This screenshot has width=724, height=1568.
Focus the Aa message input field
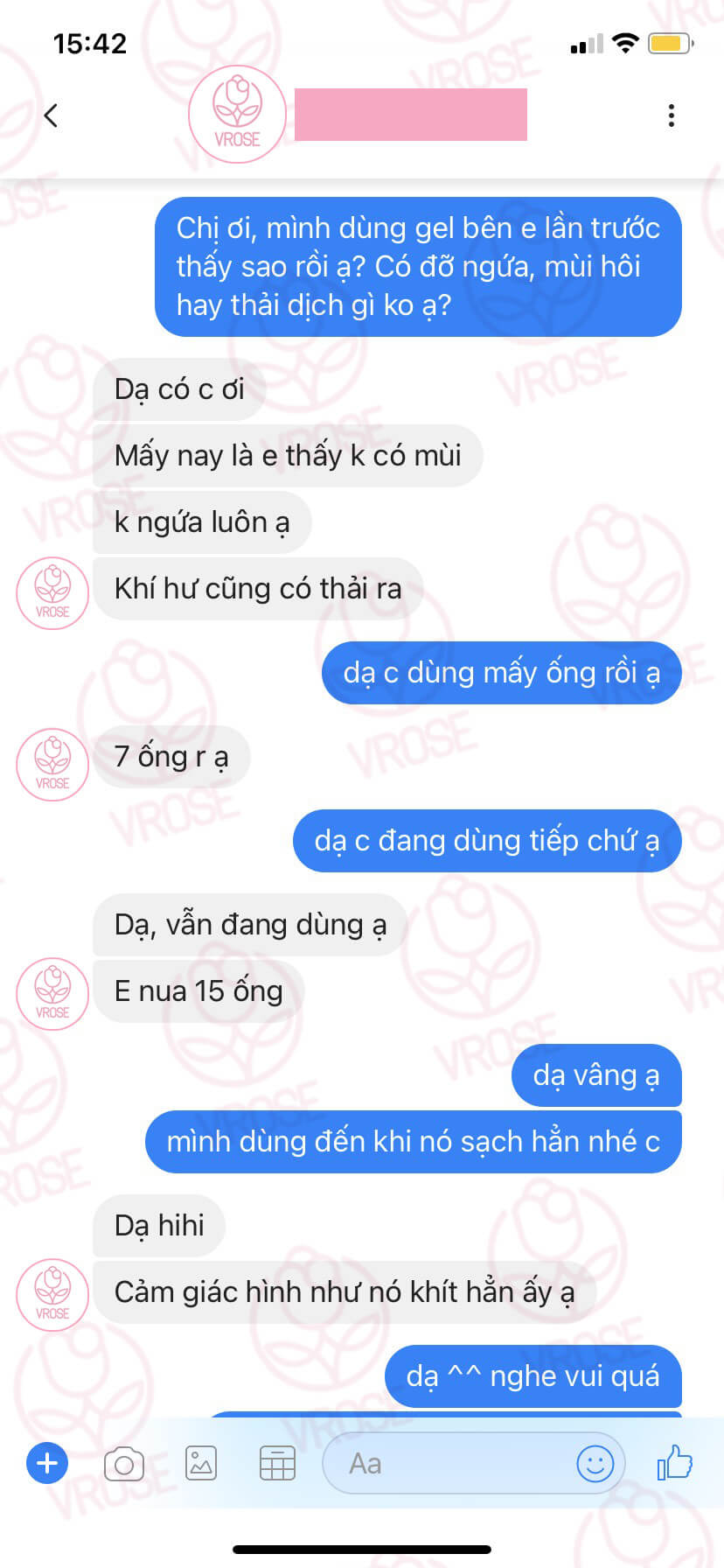pos(446,1463)
